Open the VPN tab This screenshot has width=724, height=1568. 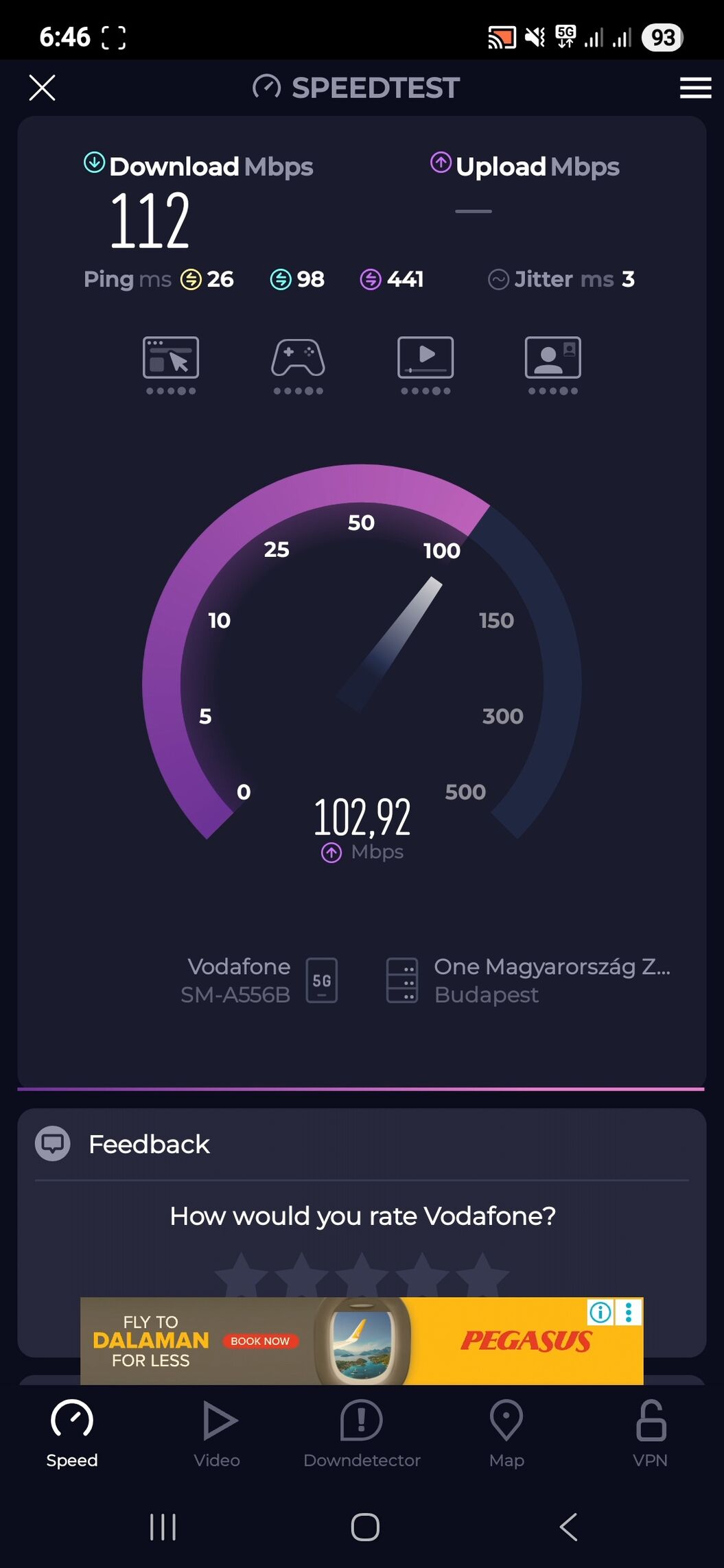650,1434
